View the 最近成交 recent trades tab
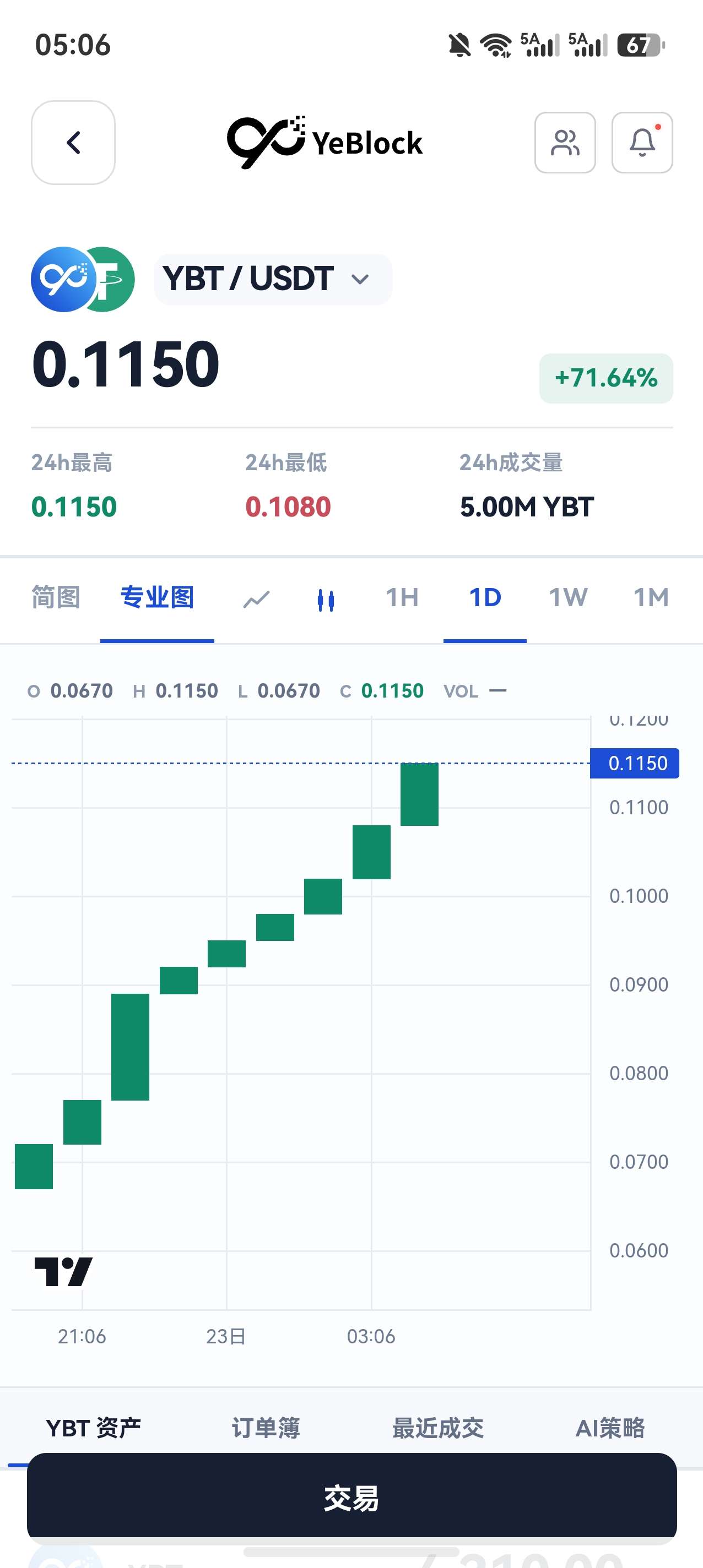 pos(438,1428)
